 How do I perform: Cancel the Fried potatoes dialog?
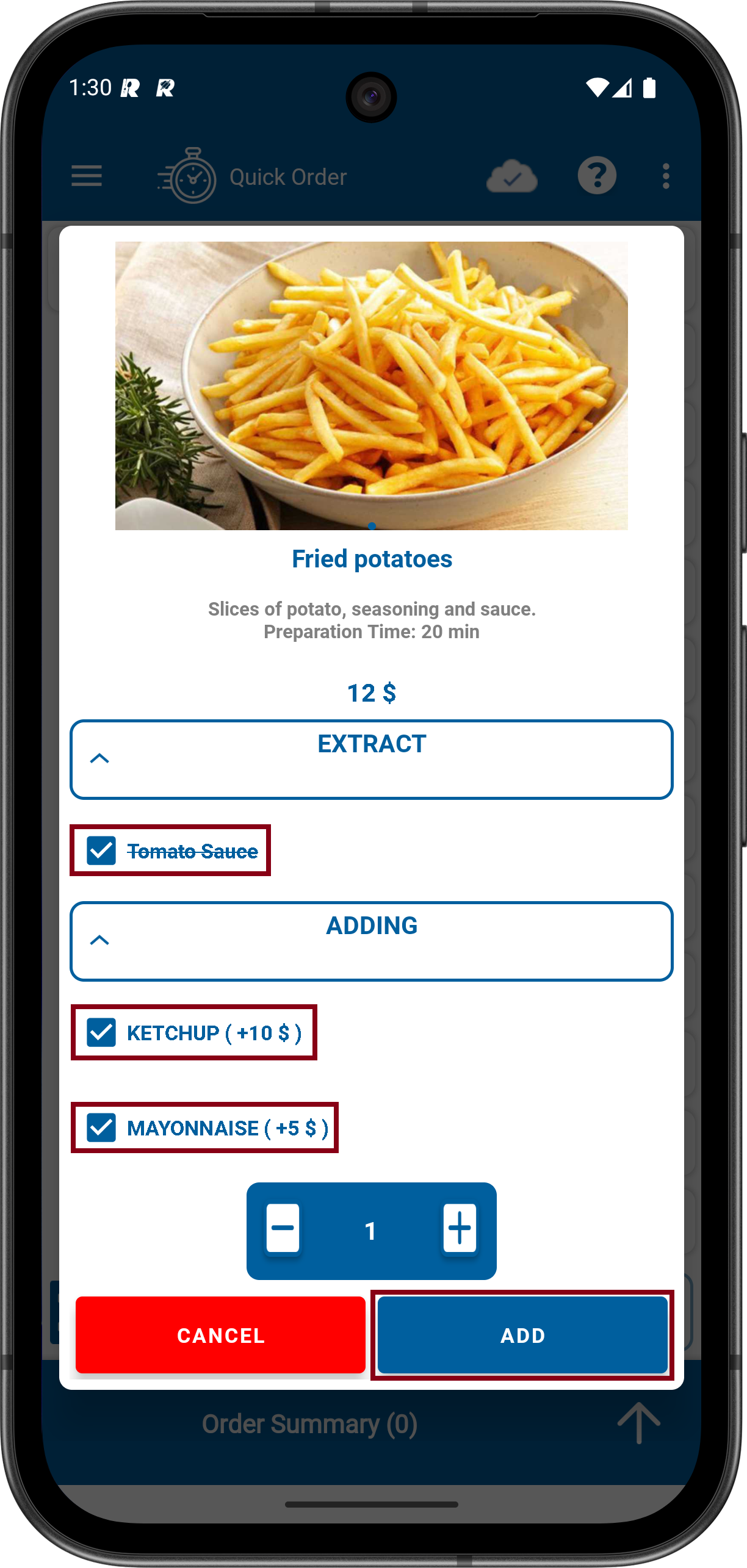point(220,1335)
